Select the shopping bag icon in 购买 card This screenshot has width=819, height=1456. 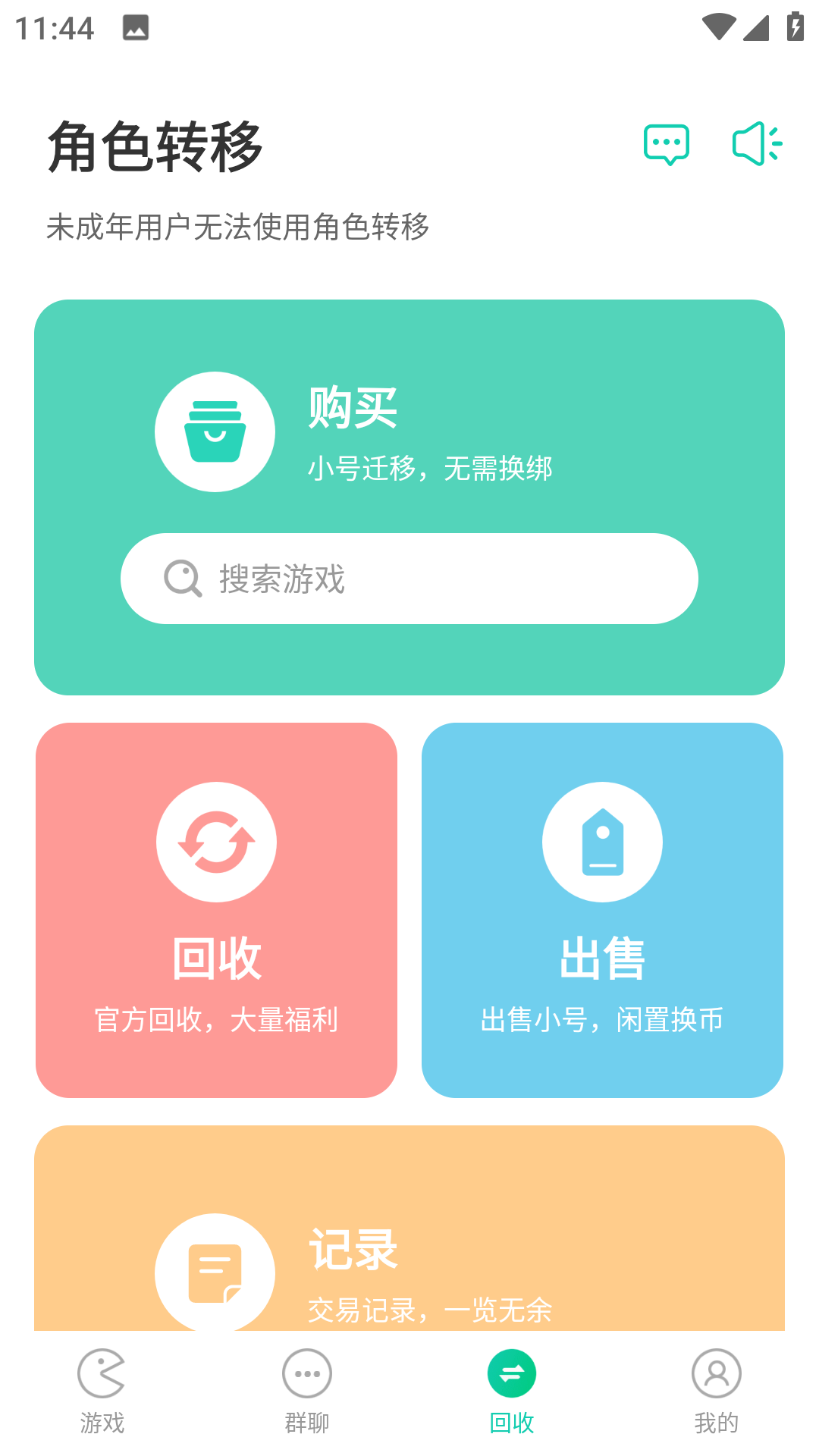pyautogui.click(x=215, y=430)
